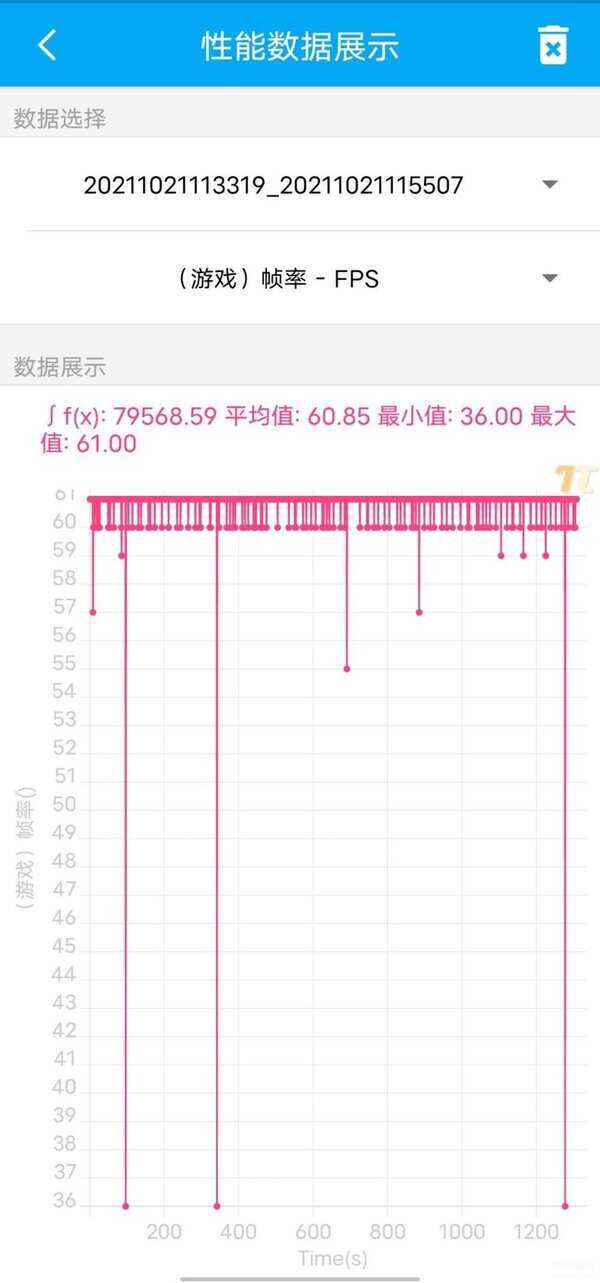Go back using the top-left arrow
This screenshot has height=1283, width=600.
tap(47, 45)
